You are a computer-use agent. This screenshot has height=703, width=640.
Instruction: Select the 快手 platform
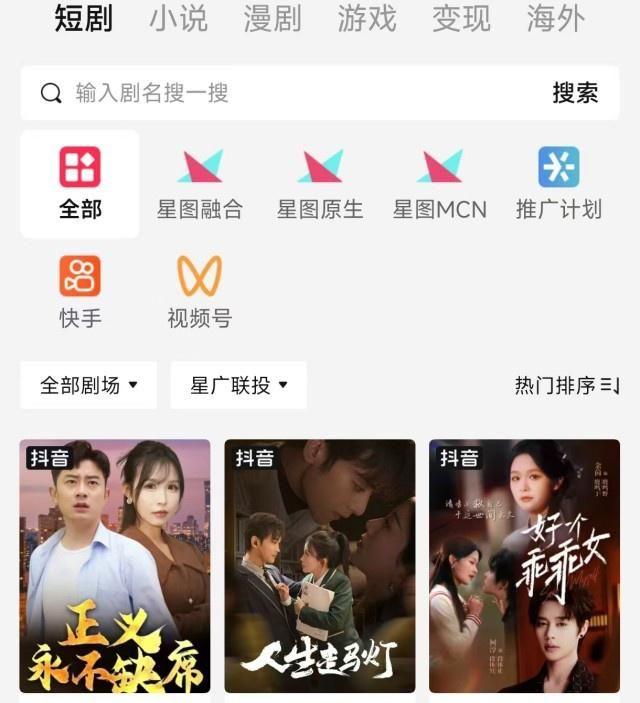(80, 292)
